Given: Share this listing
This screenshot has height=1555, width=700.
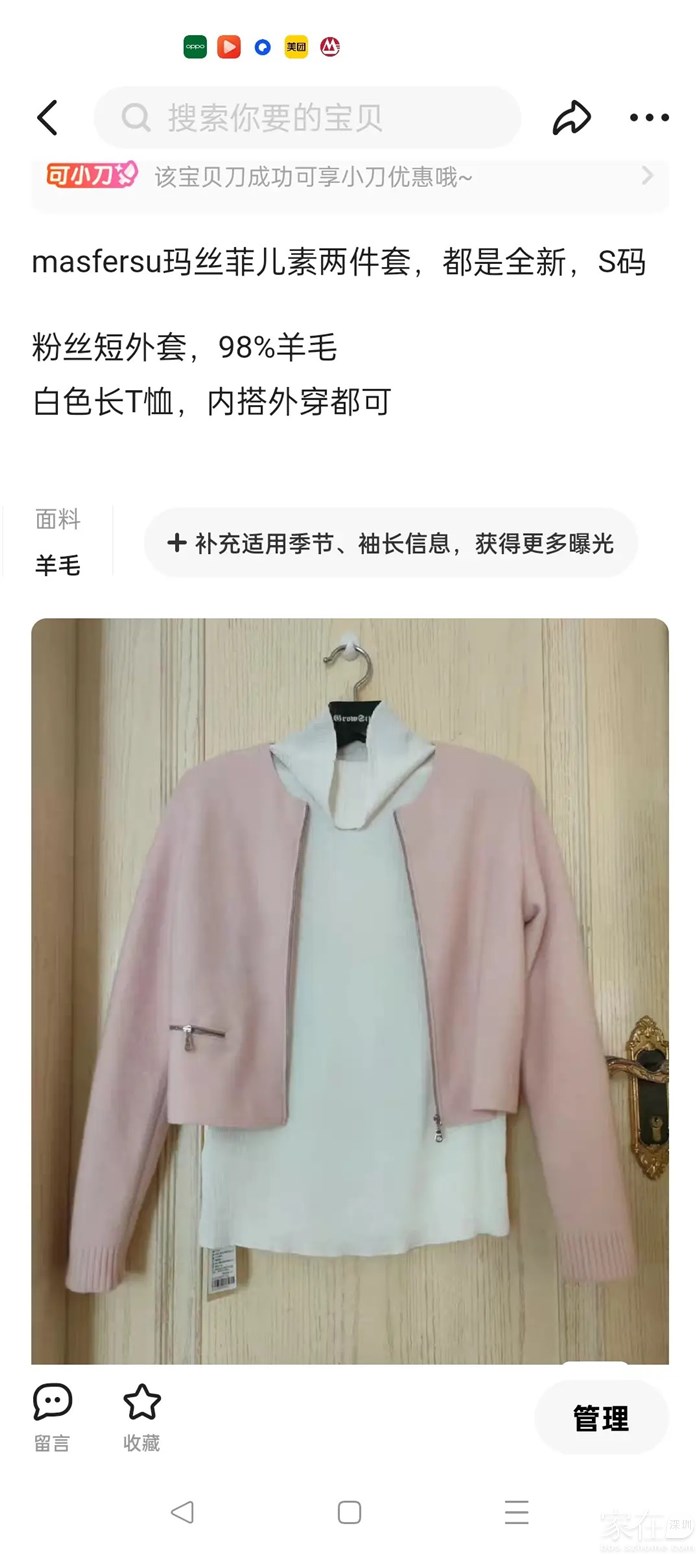Looking at the screenshot, I should [571, 118].
